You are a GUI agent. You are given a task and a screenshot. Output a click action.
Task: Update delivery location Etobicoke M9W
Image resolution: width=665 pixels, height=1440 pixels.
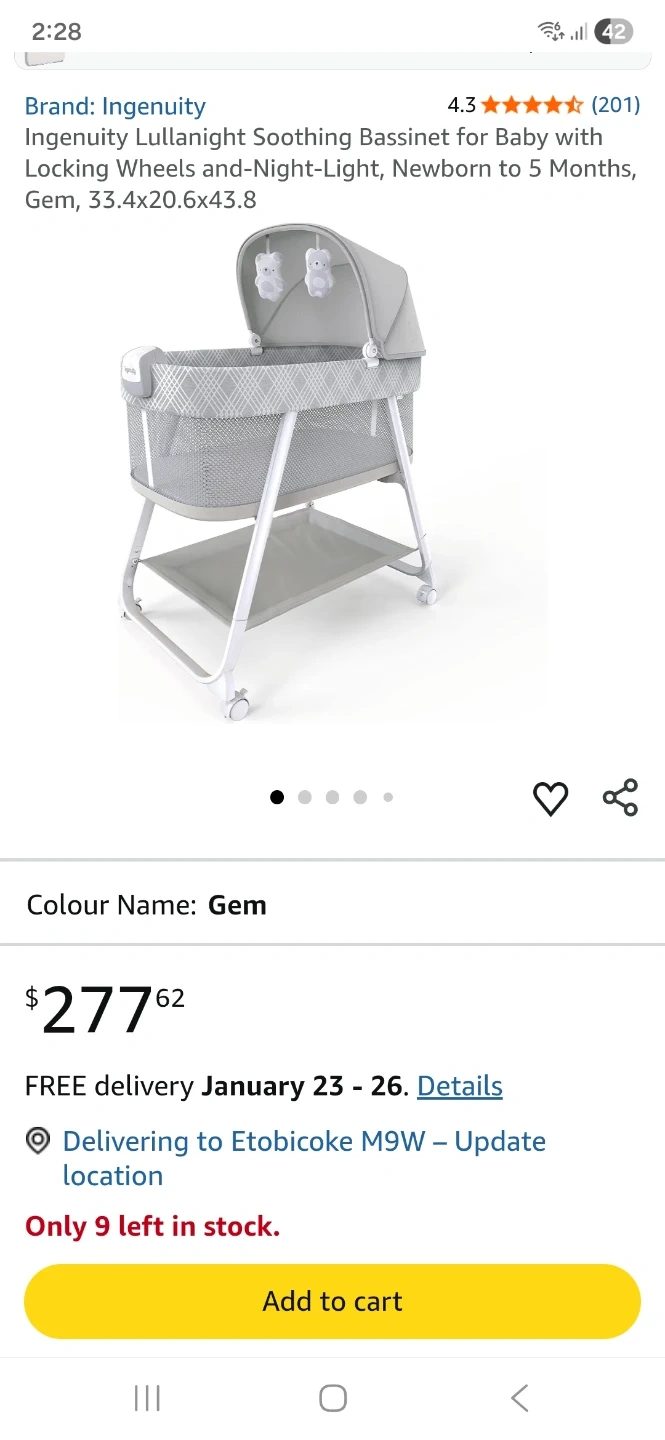coord(303,1158)
